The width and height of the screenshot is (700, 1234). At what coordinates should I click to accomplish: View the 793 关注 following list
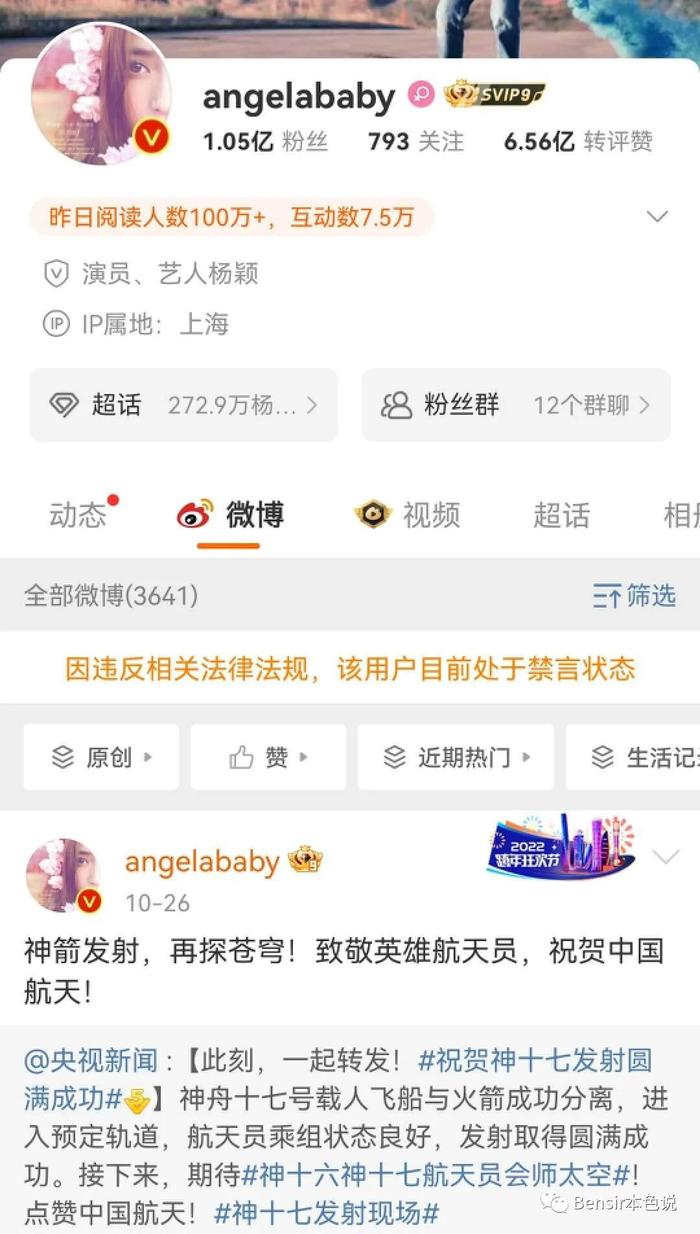pos(415,142)
